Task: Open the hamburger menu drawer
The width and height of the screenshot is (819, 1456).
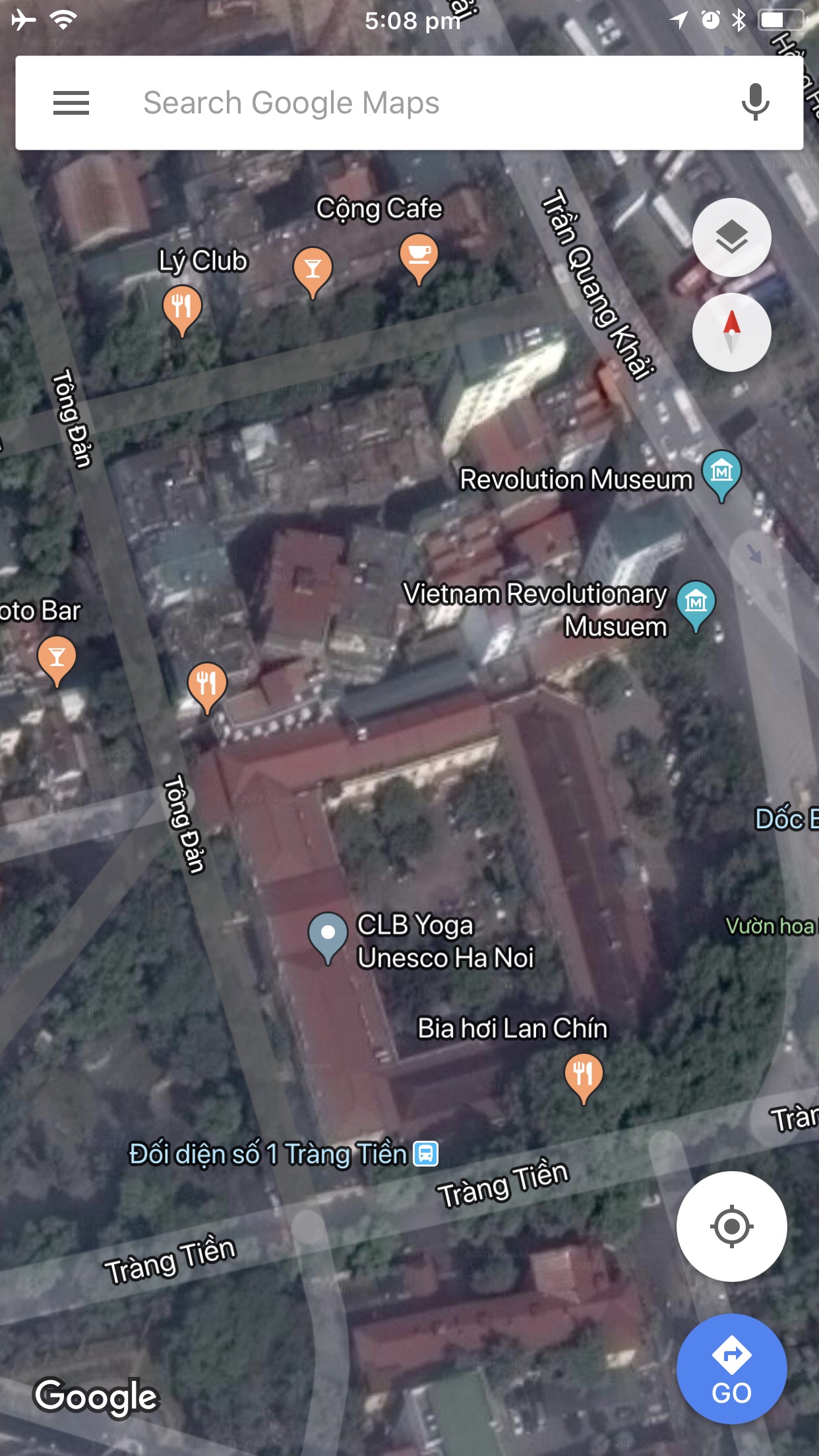Action: (71, 103)
